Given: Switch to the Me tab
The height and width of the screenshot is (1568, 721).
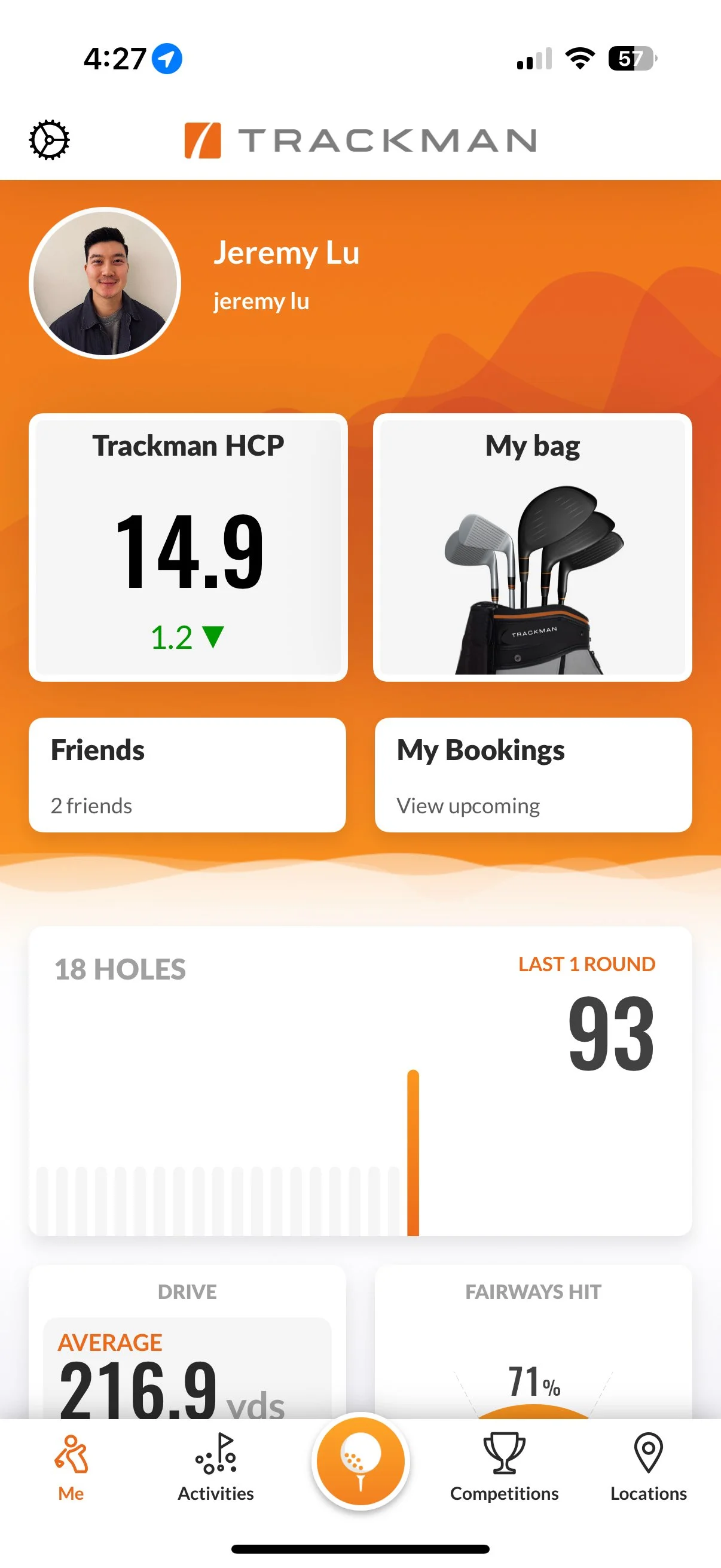Looking at the screenshot, I should pos(71,1467).
